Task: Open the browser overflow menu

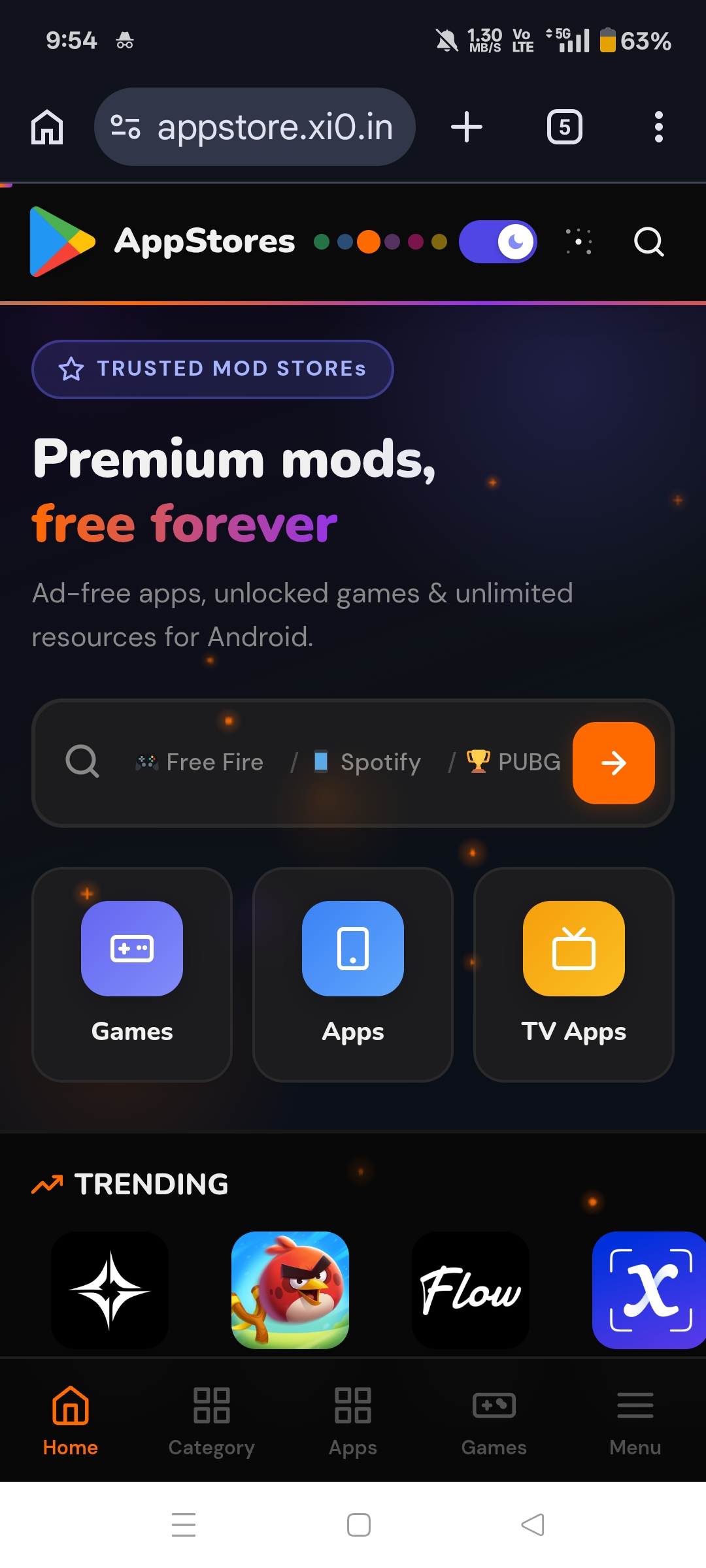Action: (x=658, y=127)
